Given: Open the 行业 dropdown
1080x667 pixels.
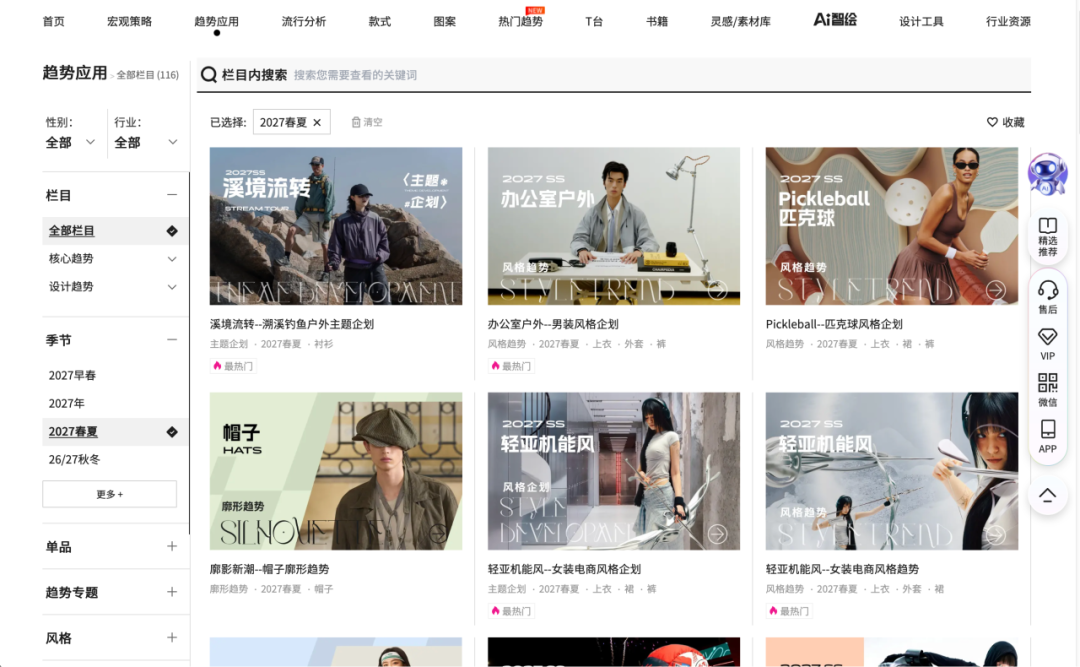Looking at the screenshot, I should click(146, 143).
